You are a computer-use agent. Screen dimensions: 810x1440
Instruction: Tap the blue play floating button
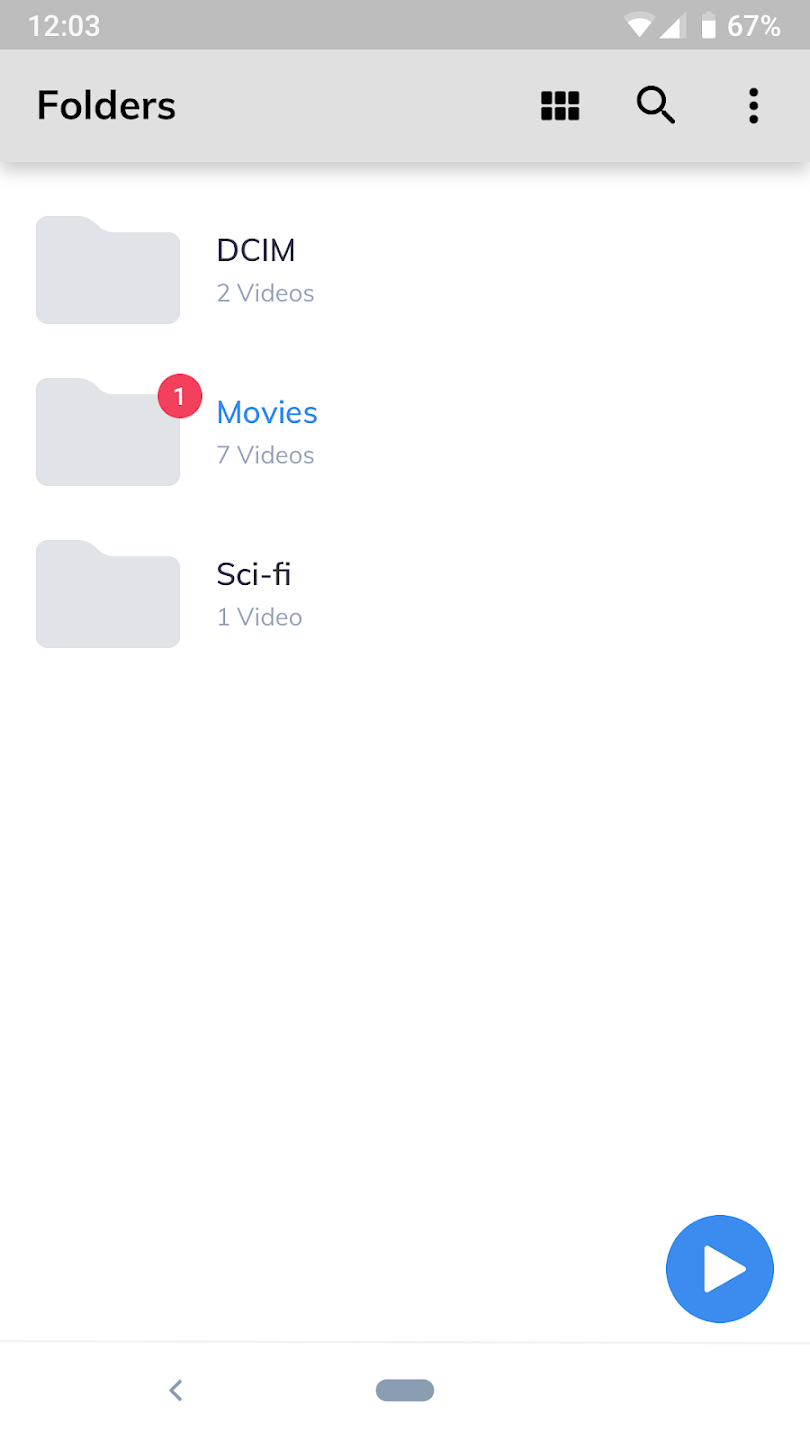(x=720, y=1269)
